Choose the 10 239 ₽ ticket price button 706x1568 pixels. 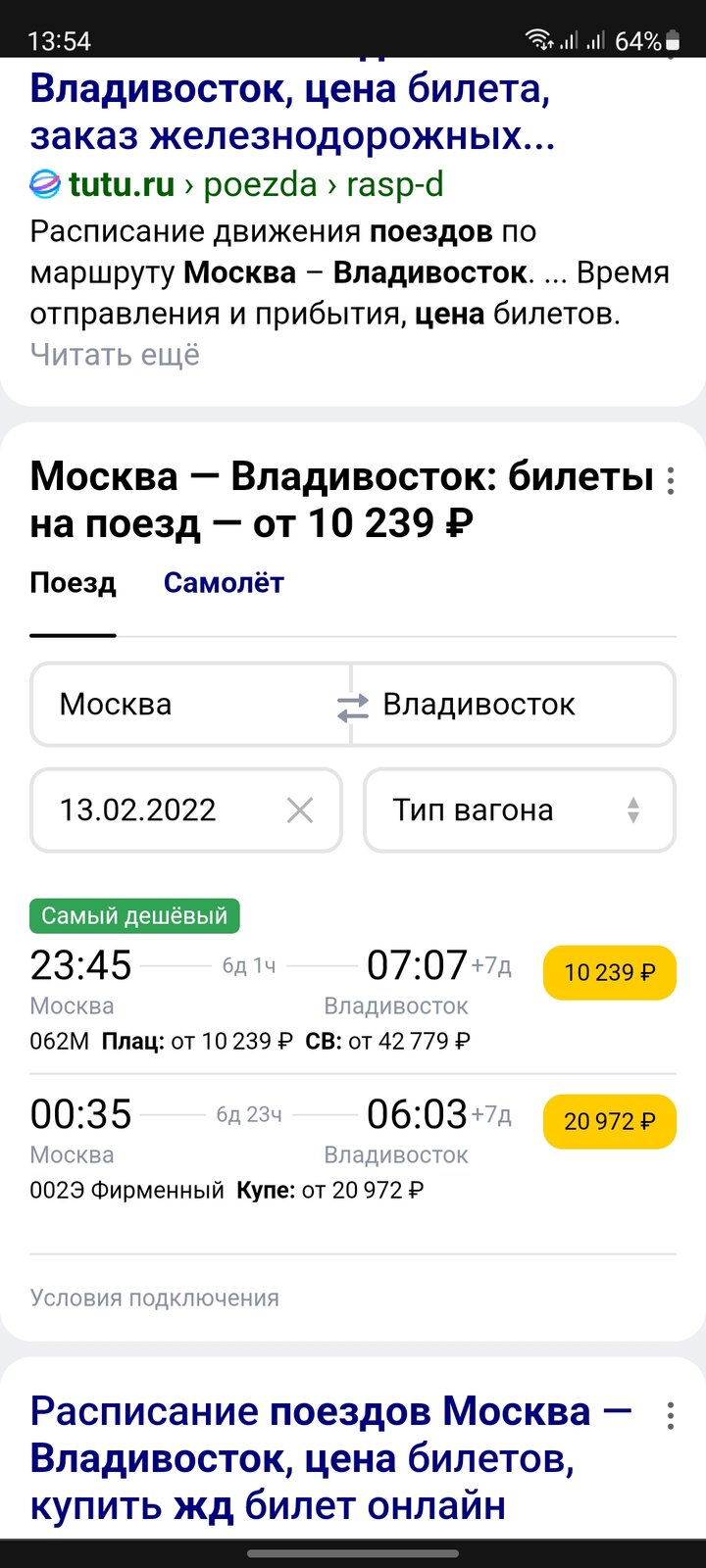609,973
